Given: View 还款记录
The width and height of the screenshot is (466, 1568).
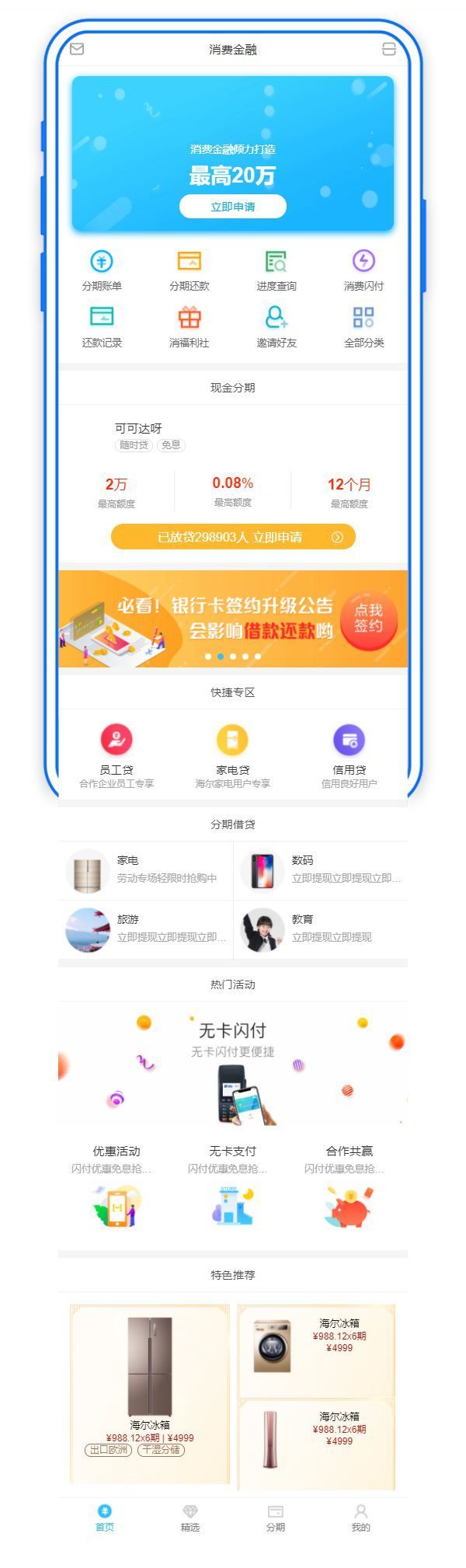Looking at the screenshot, I should [102, 326].
